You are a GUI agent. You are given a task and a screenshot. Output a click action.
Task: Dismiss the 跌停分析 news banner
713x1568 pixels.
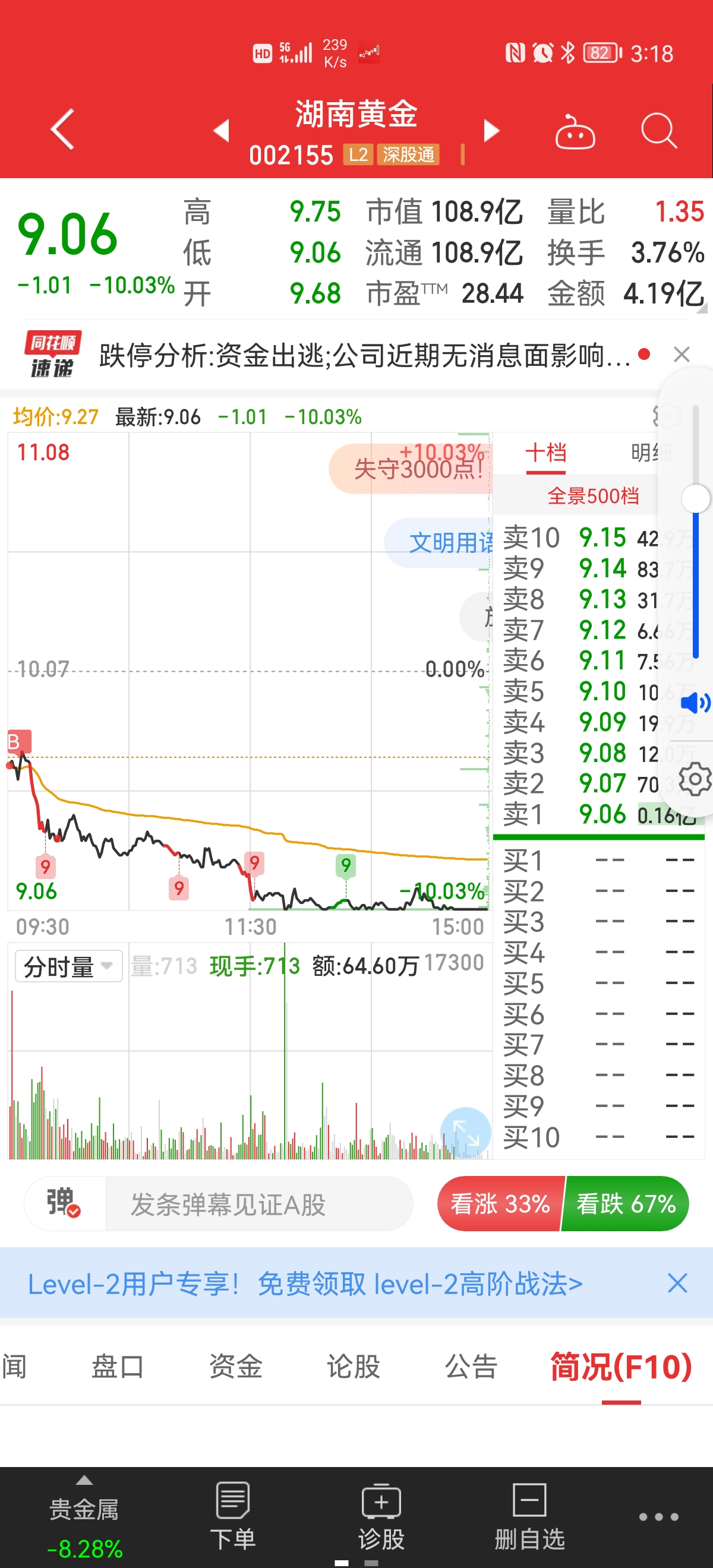pos(682,354)
